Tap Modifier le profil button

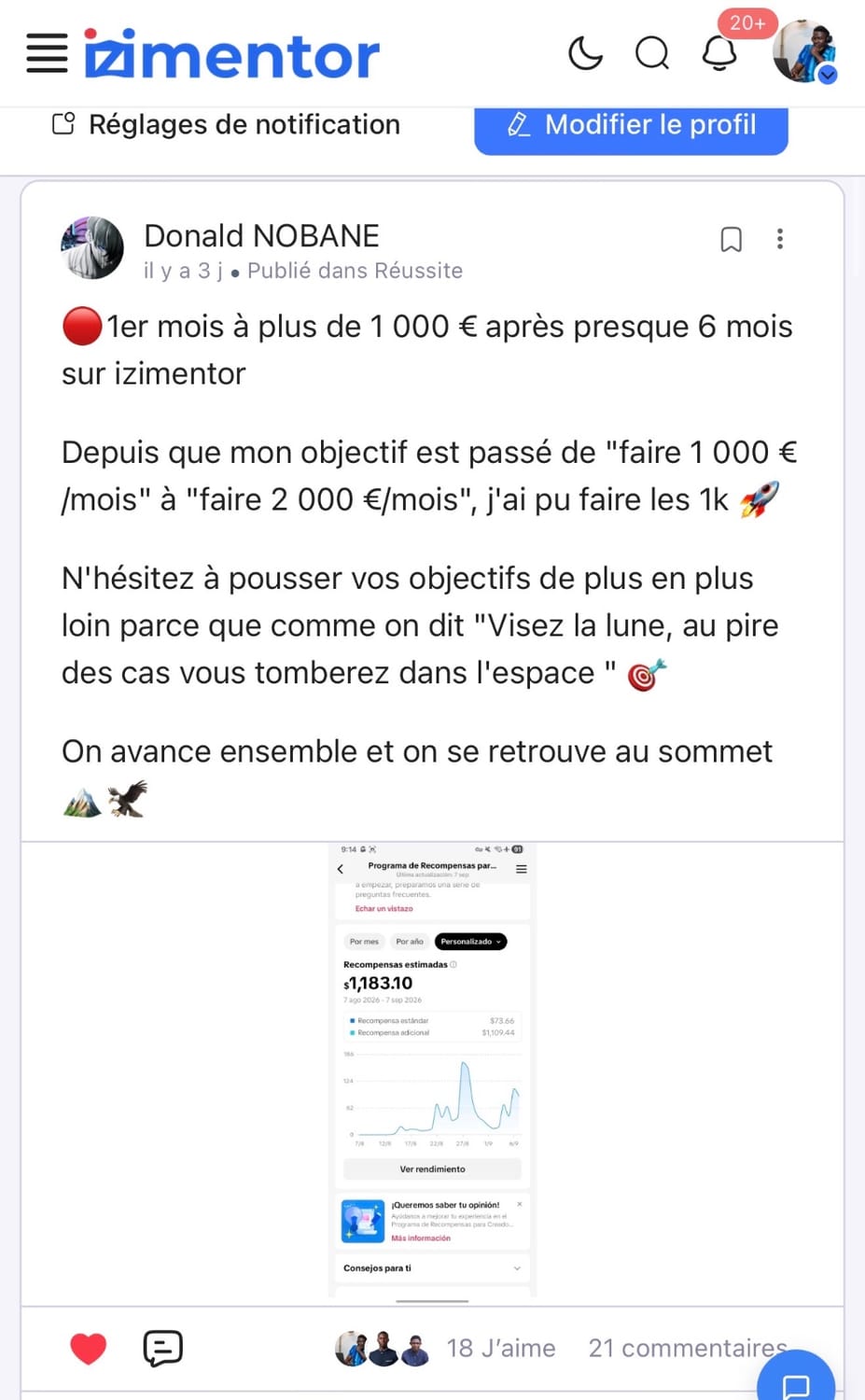coord(631,127)
